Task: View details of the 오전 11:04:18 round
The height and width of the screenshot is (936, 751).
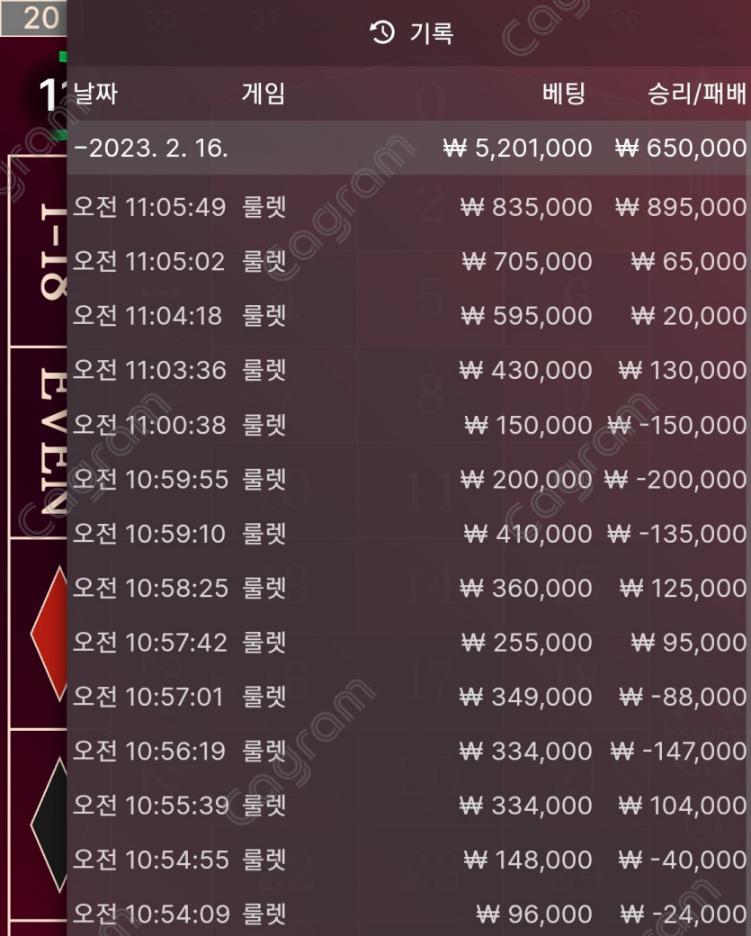Action: pos(408,315)
